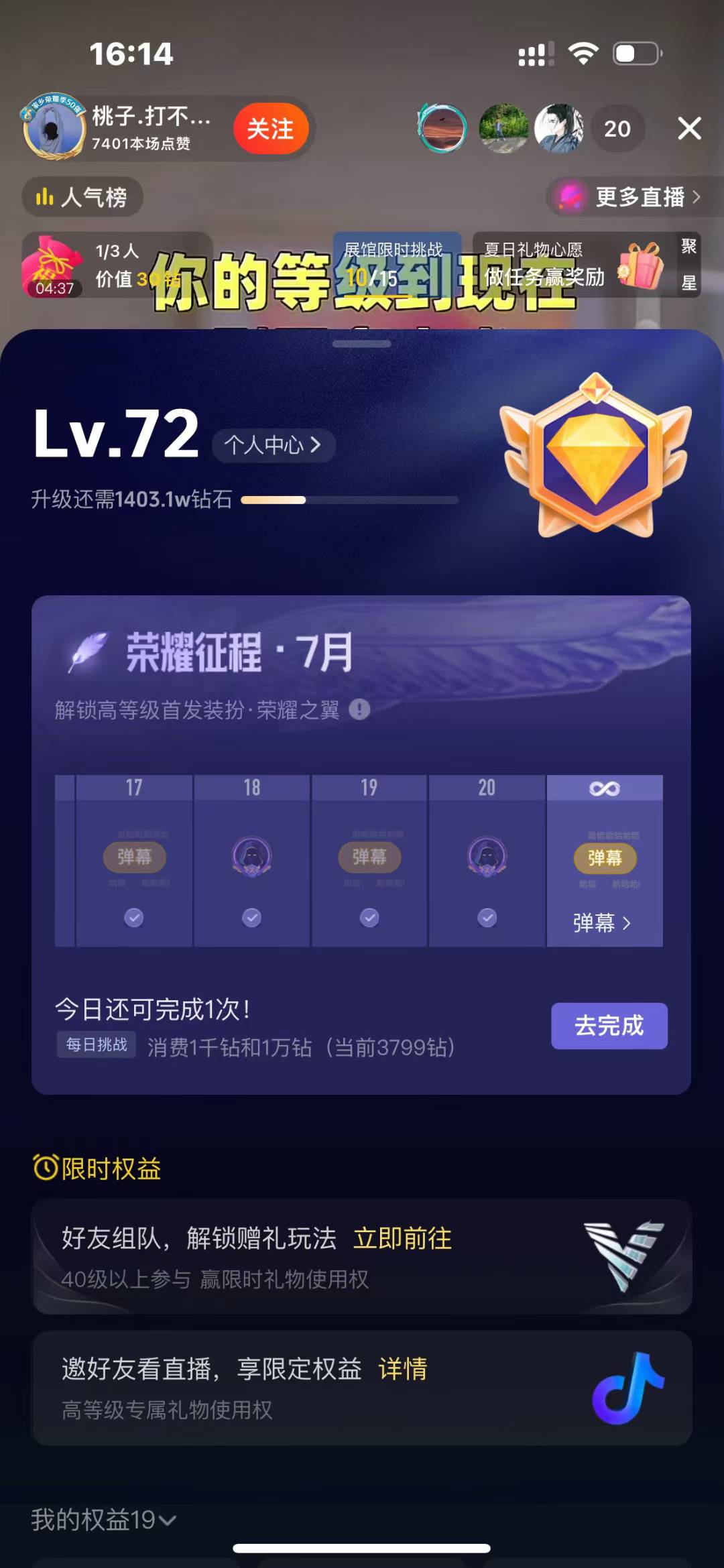Close the live stream
This screenshot has width=724, height=1568.
689,128
